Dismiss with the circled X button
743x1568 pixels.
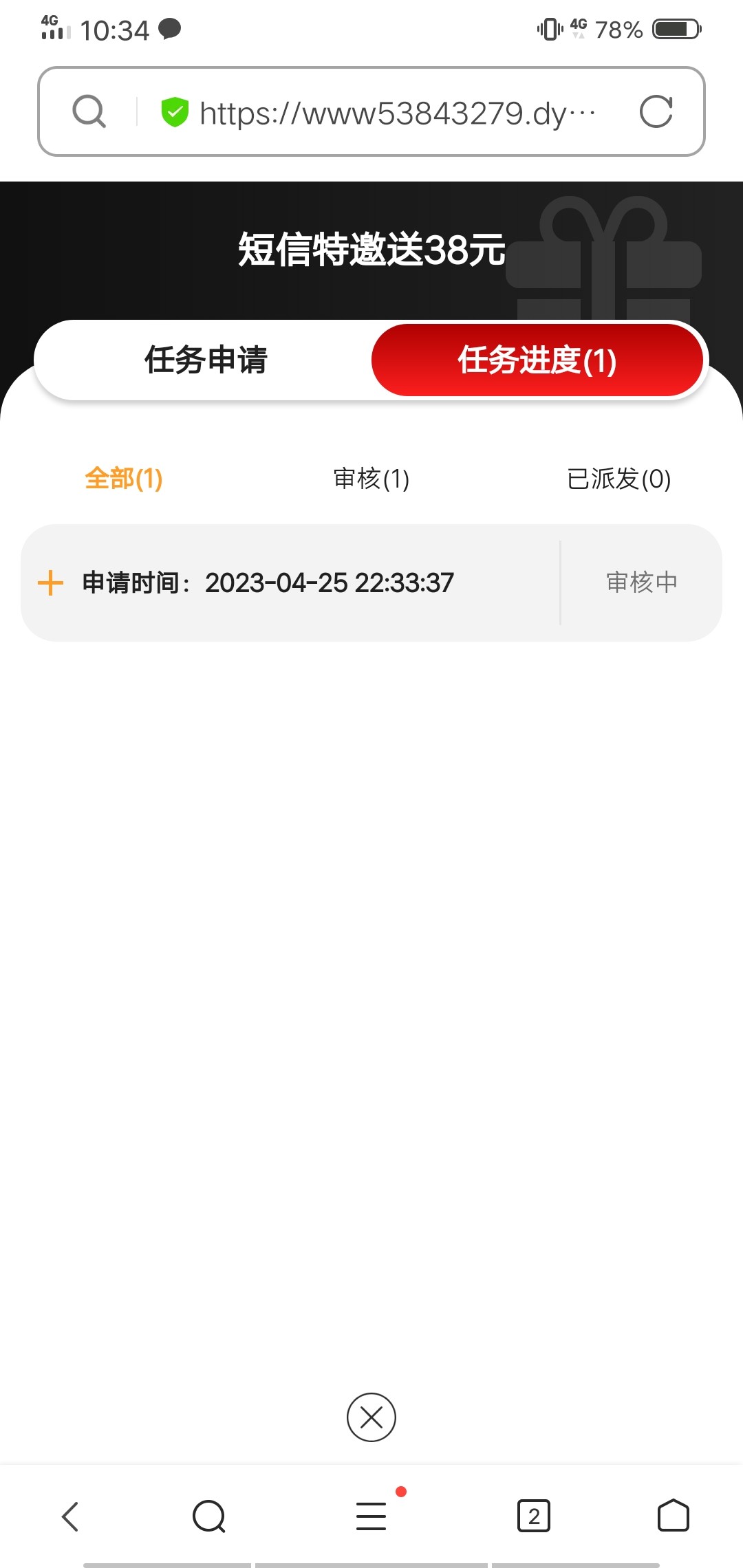pos(371,1417)
